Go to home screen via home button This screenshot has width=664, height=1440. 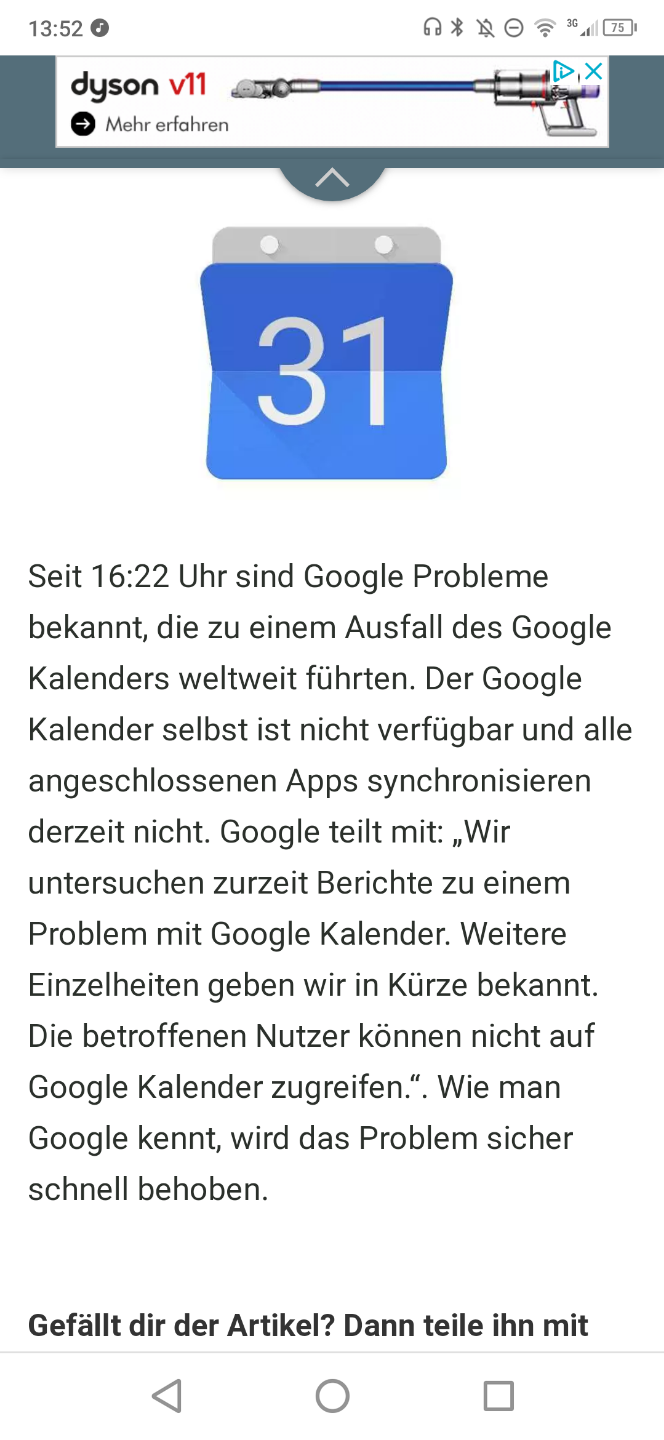click(332, 1396)
